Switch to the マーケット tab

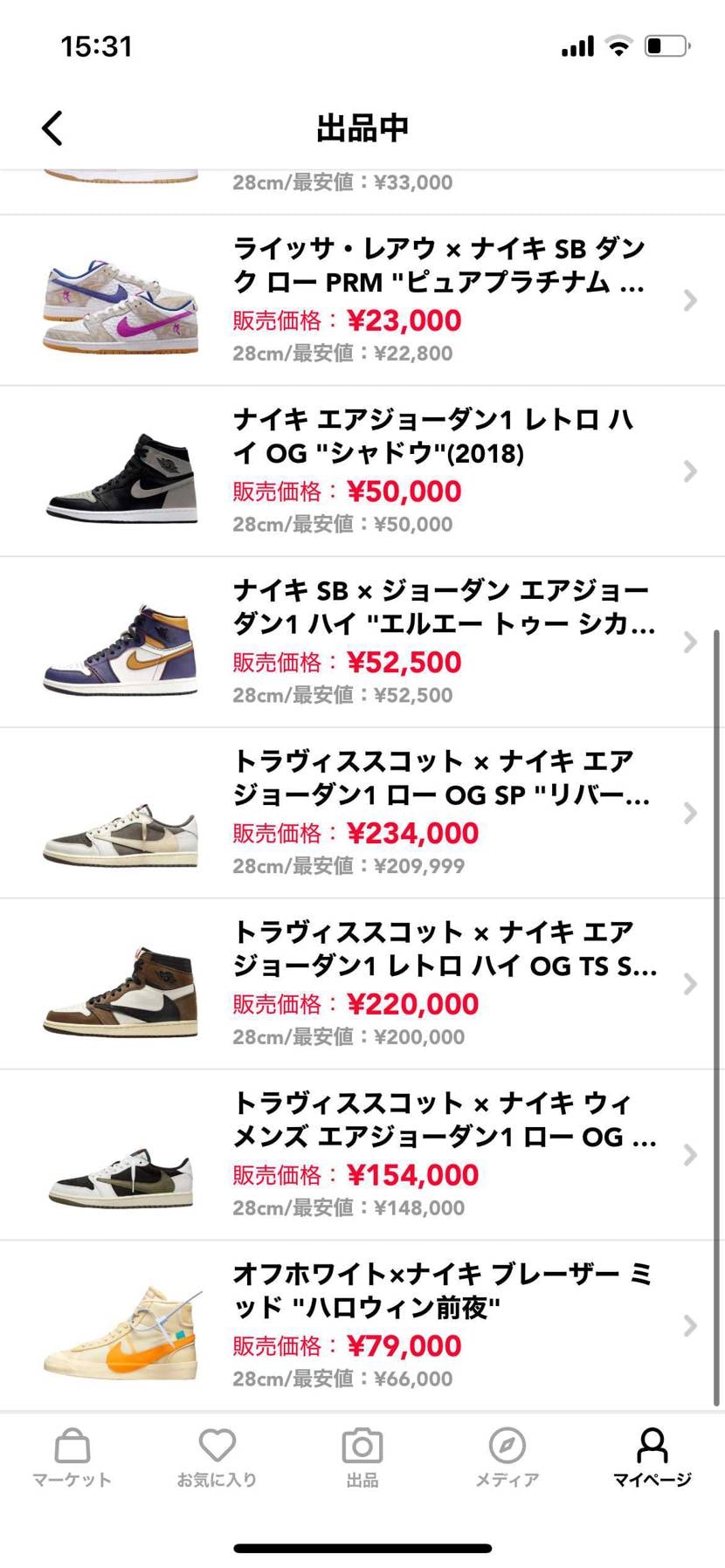tap(72, 1458)
